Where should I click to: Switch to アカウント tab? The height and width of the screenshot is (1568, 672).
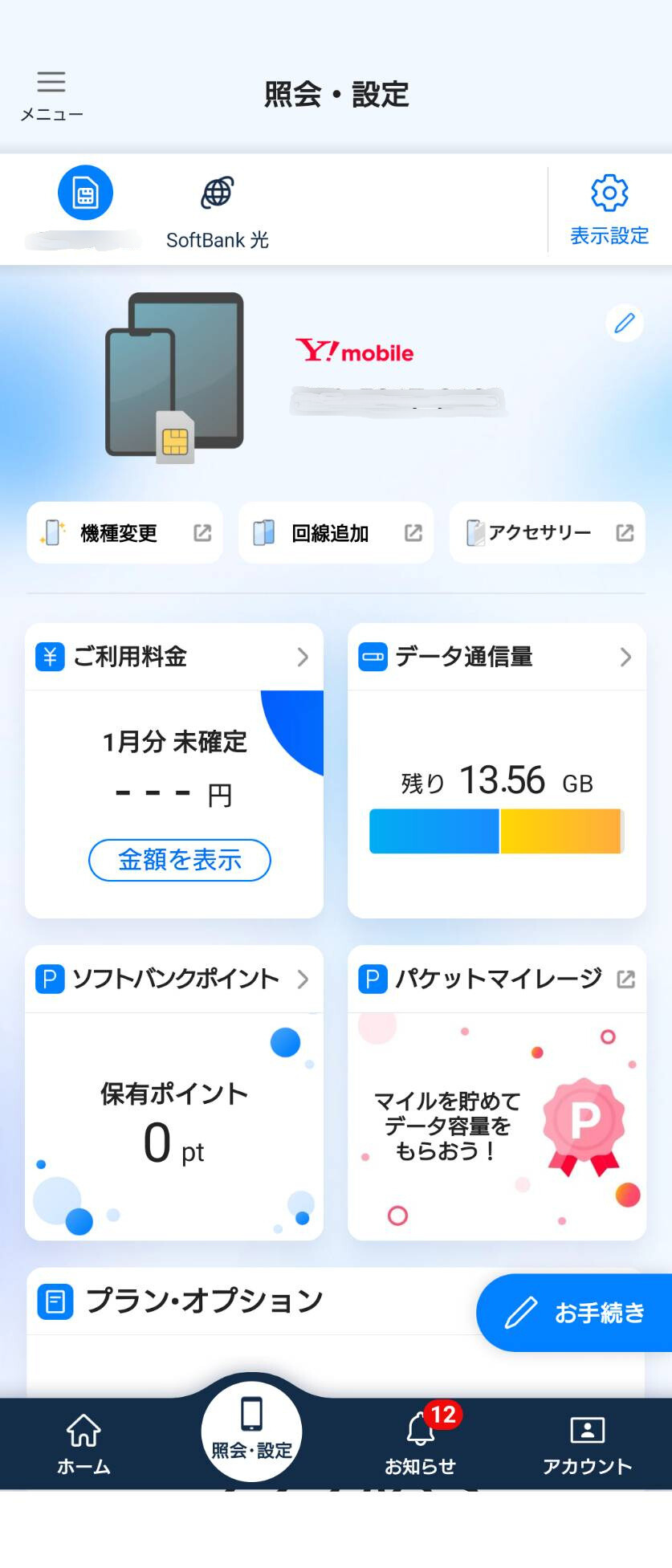click(x=587, y=1444)
